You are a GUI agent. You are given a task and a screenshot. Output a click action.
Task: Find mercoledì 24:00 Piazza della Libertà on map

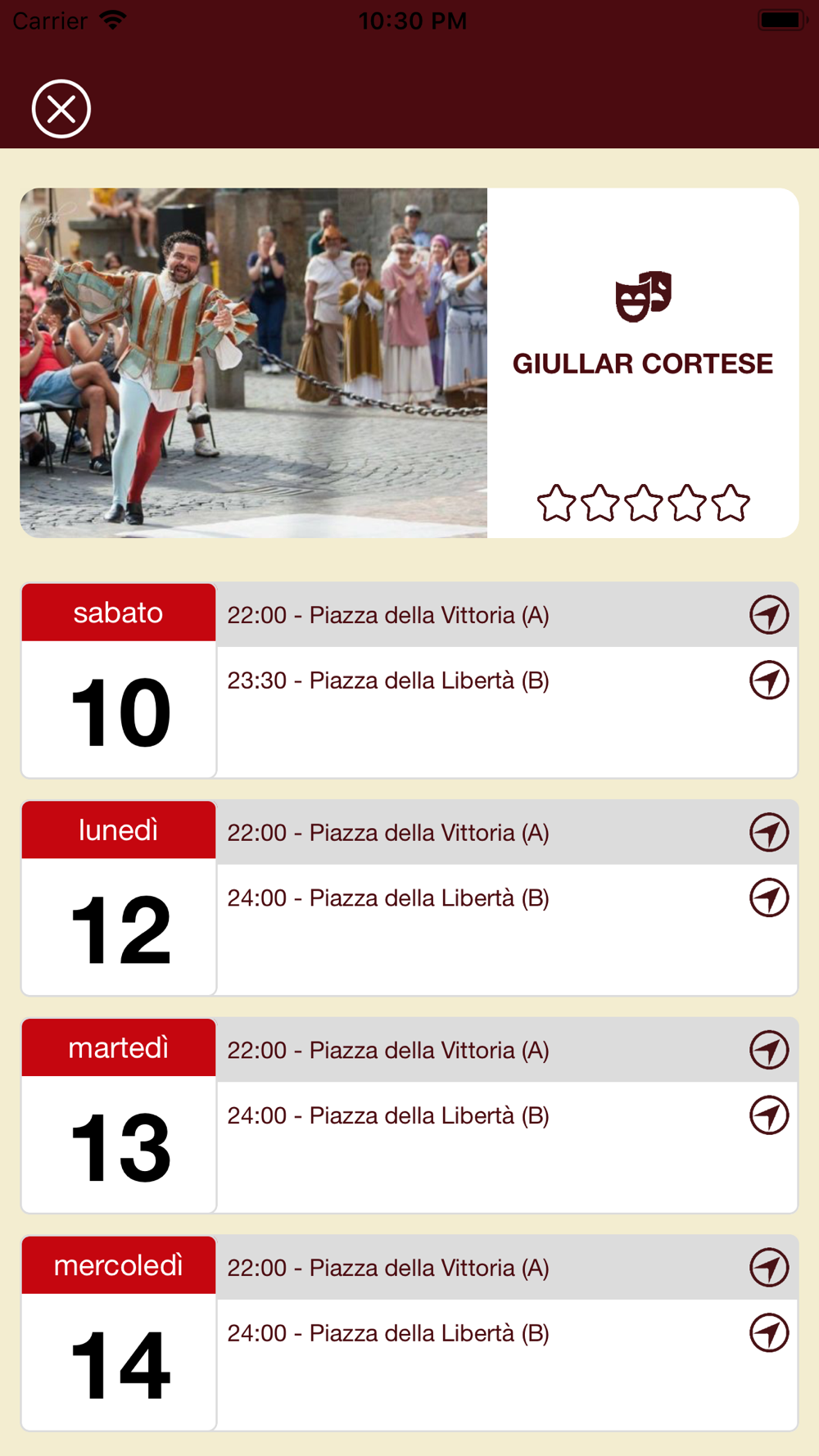click(x=769, y=1333)
